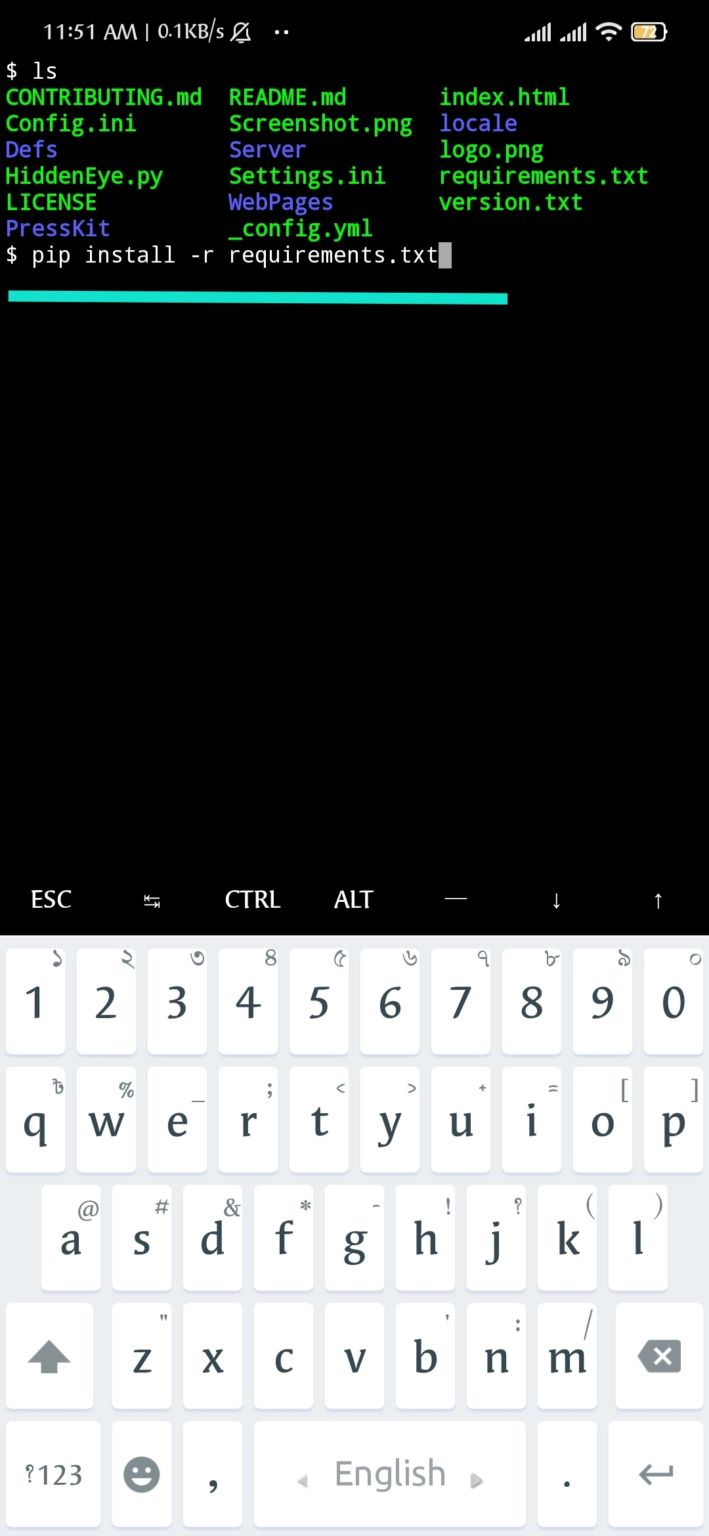Image resolution: width=709 pixels, height=1536 pixels.
Task: Type the period key
Action: 567,1473
